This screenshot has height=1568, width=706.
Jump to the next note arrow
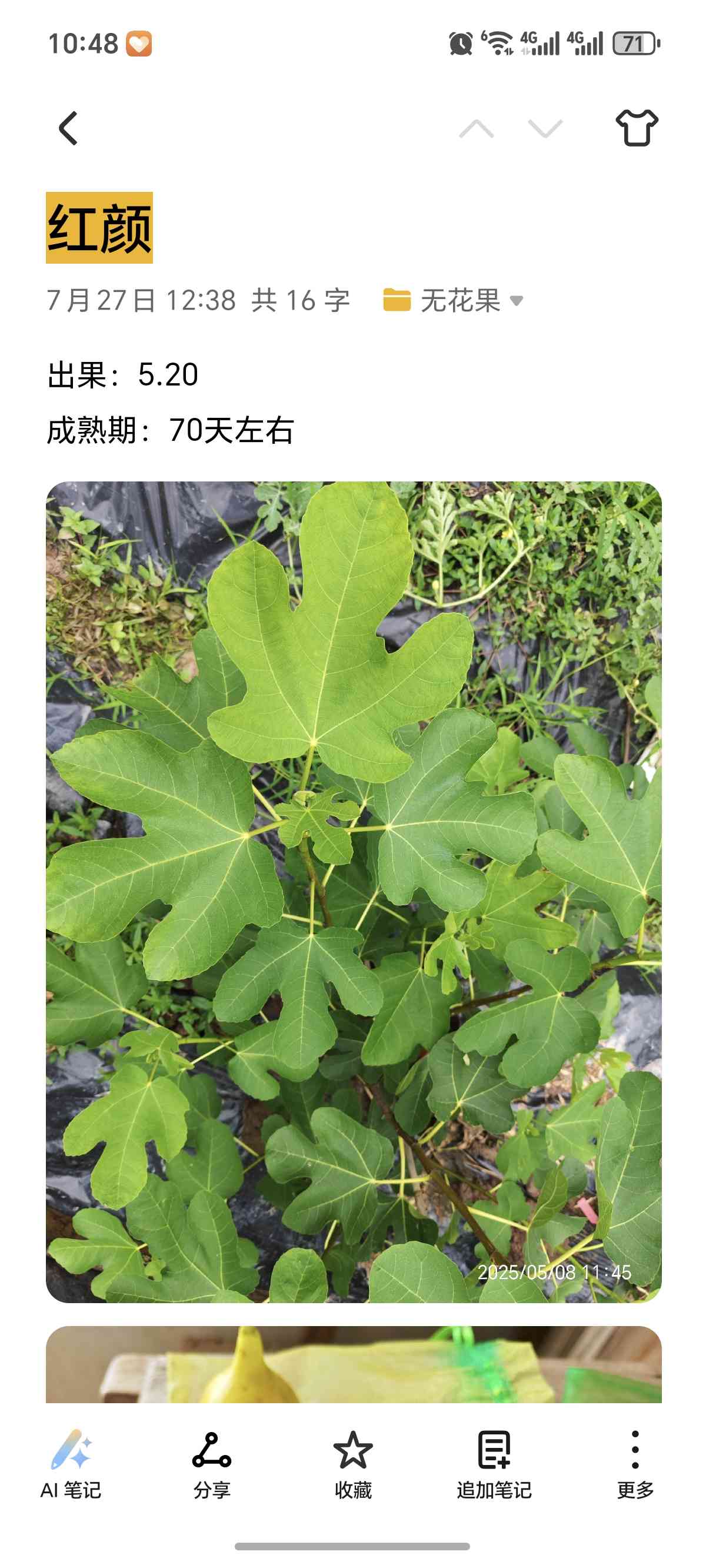(545, 128)
